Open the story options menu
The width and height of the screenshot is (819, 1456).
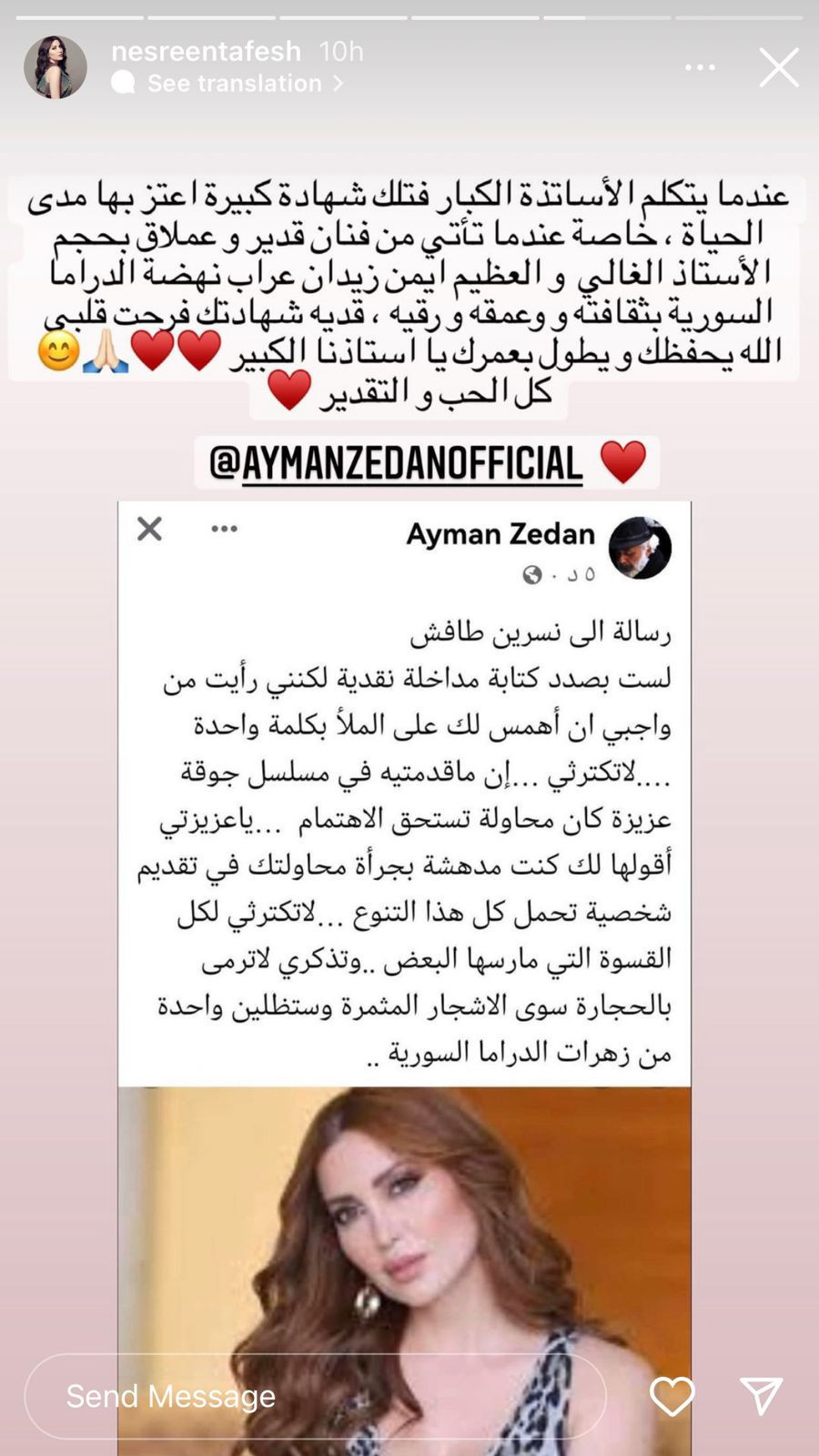tap(700, 67)
